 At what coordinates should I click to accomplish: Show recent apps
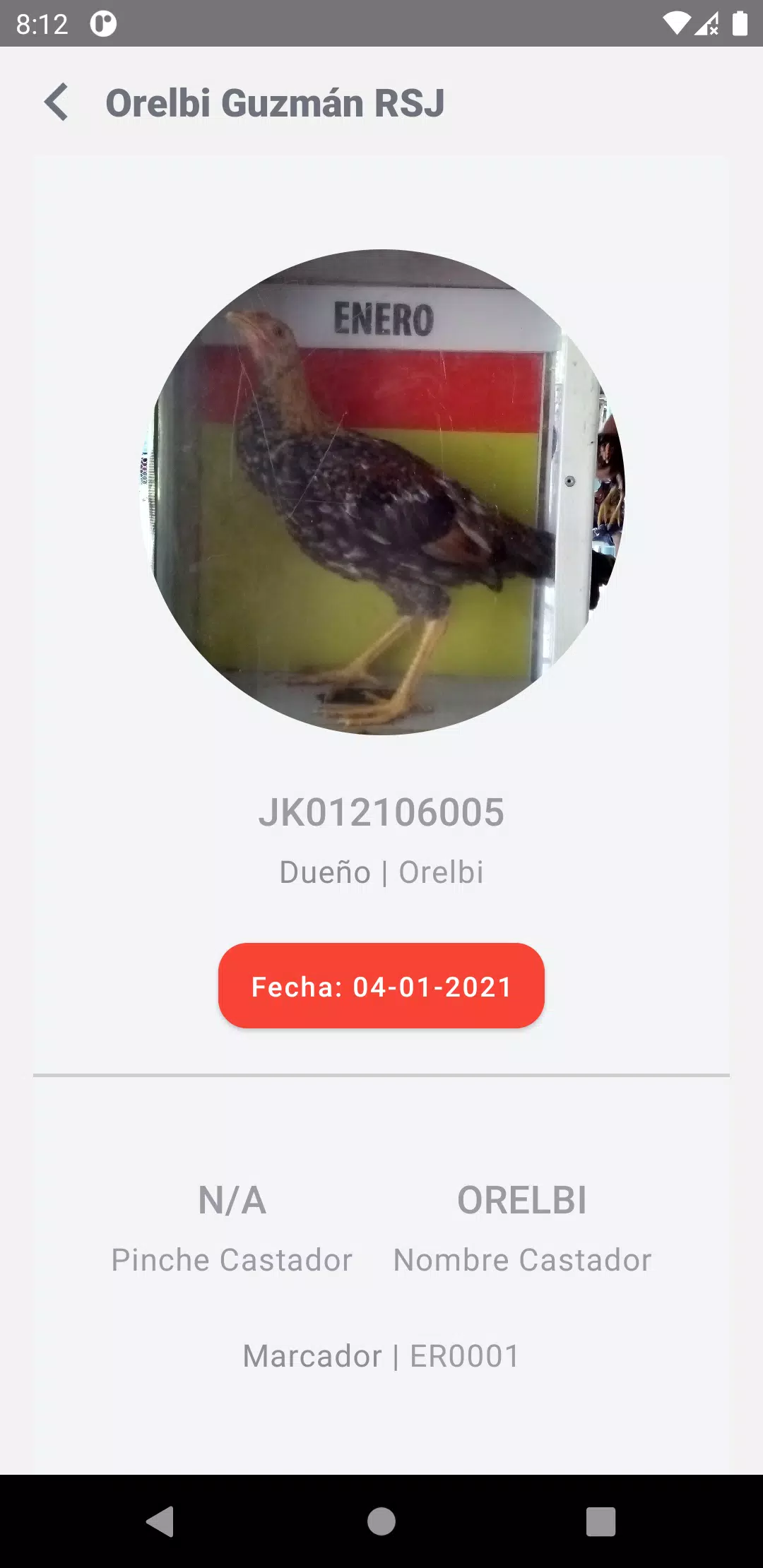601,1521
